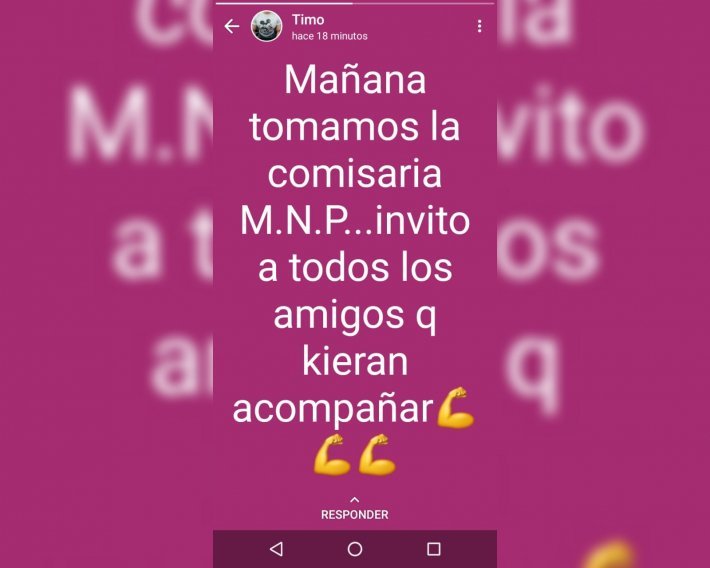
Task: Go back from Timo's status
Action: [232, 27]
